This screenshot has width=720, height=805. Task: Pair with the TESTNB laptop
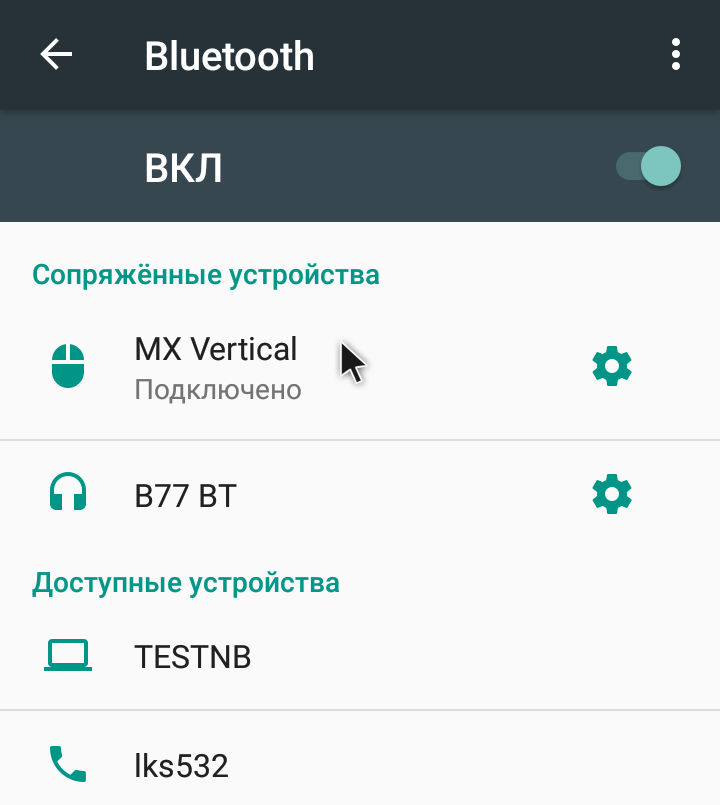point(193,657)
